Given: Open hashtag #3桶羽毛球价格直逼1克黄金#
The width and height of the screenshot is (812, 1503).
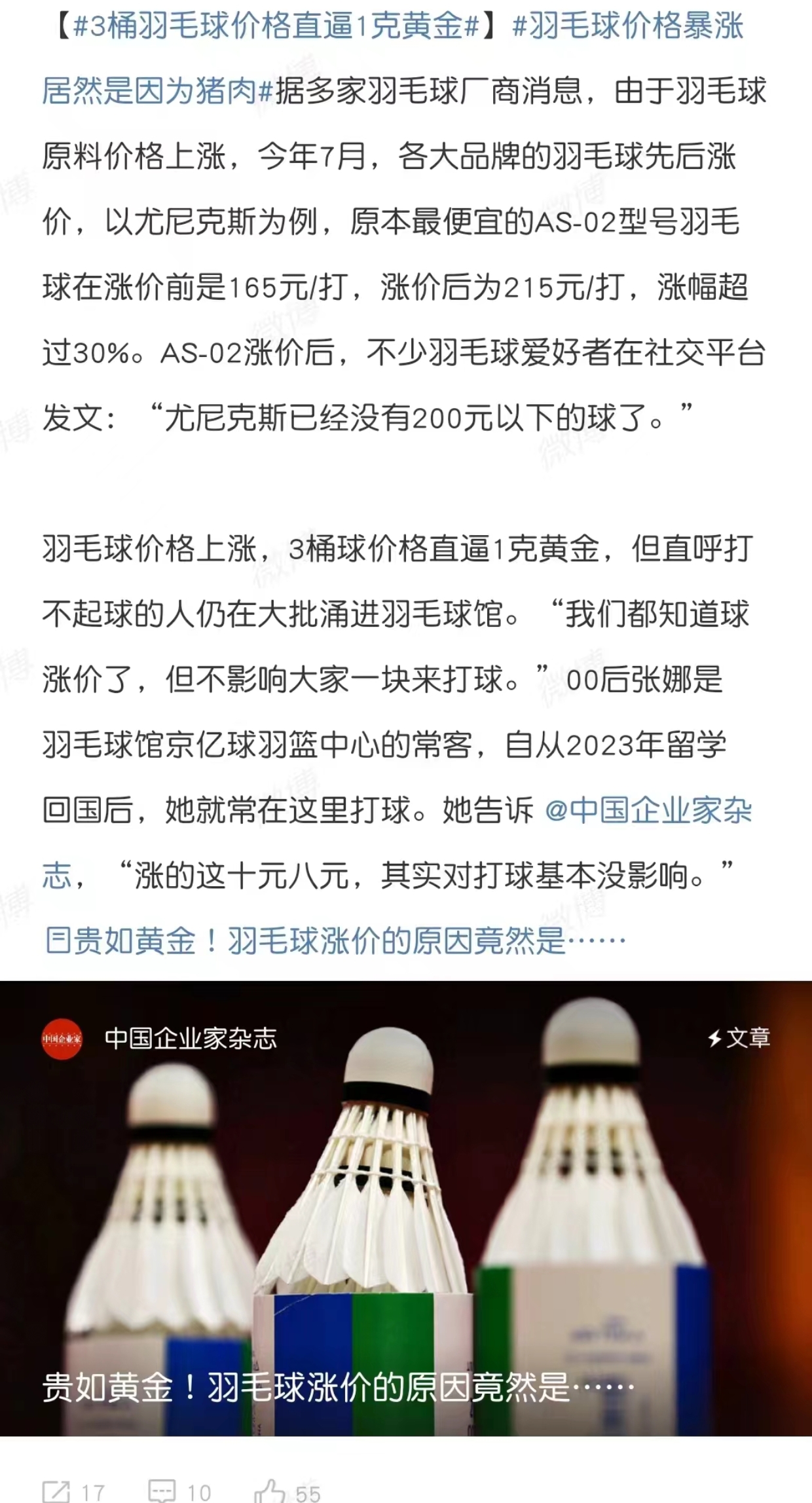Looking at the screenshot, I should click(275, 28).
